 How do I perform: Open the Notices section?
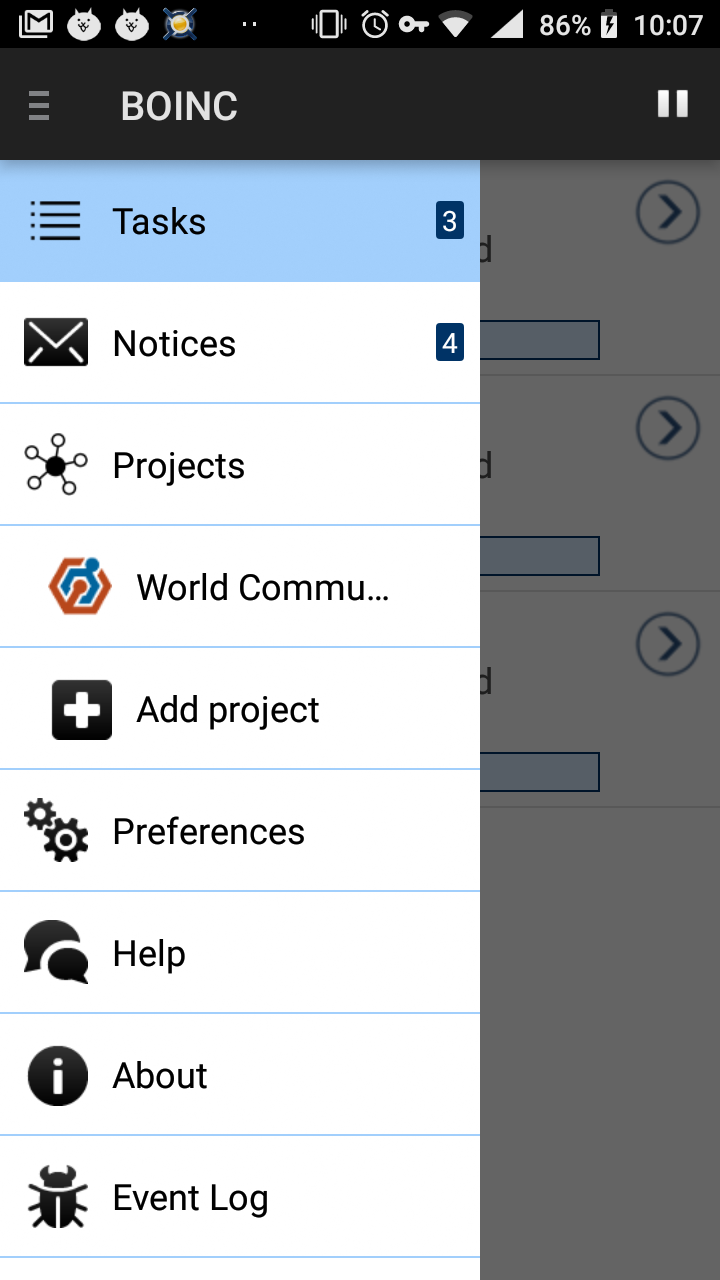coord(240,343)
